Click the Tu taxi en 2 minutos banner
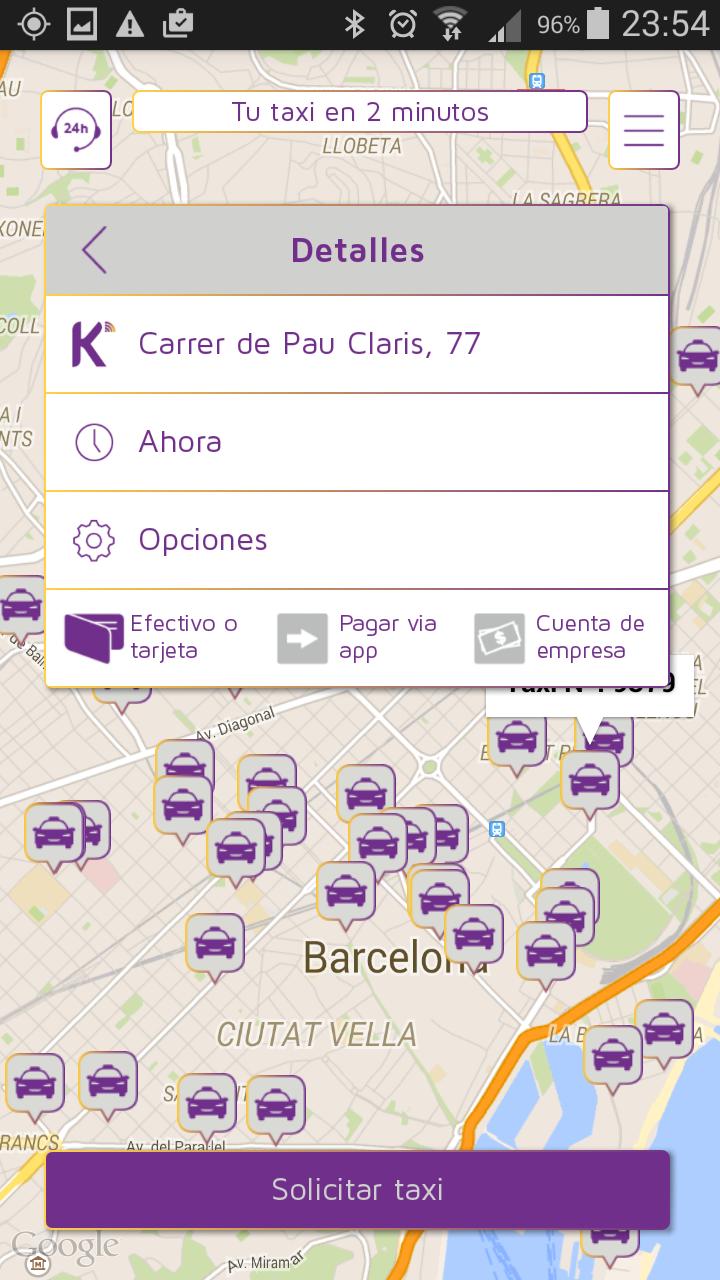 pyautogui.click(x=357, y=112)
